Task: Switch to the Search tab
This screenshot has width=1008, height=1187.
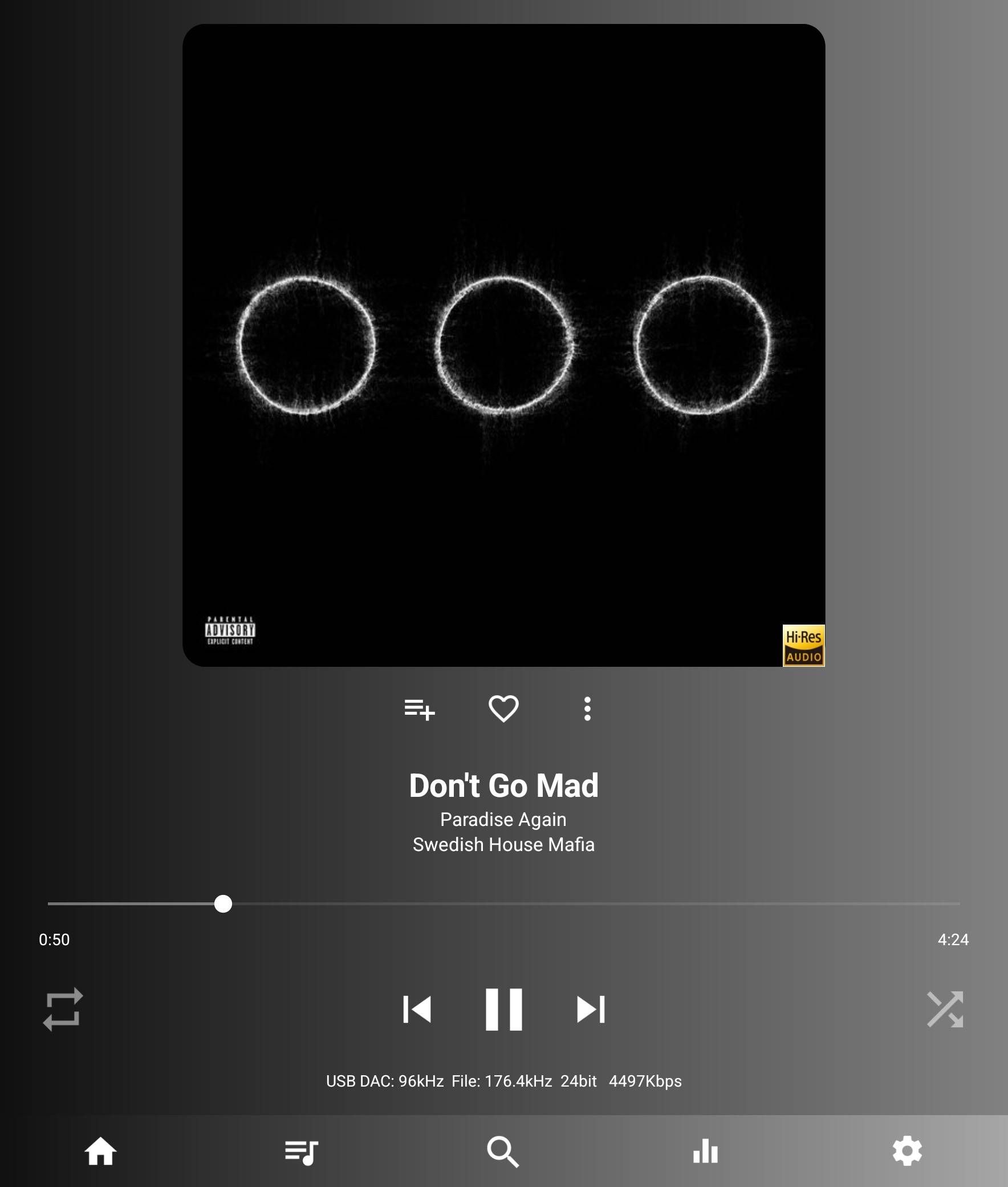Action: tap(503, 1151)
